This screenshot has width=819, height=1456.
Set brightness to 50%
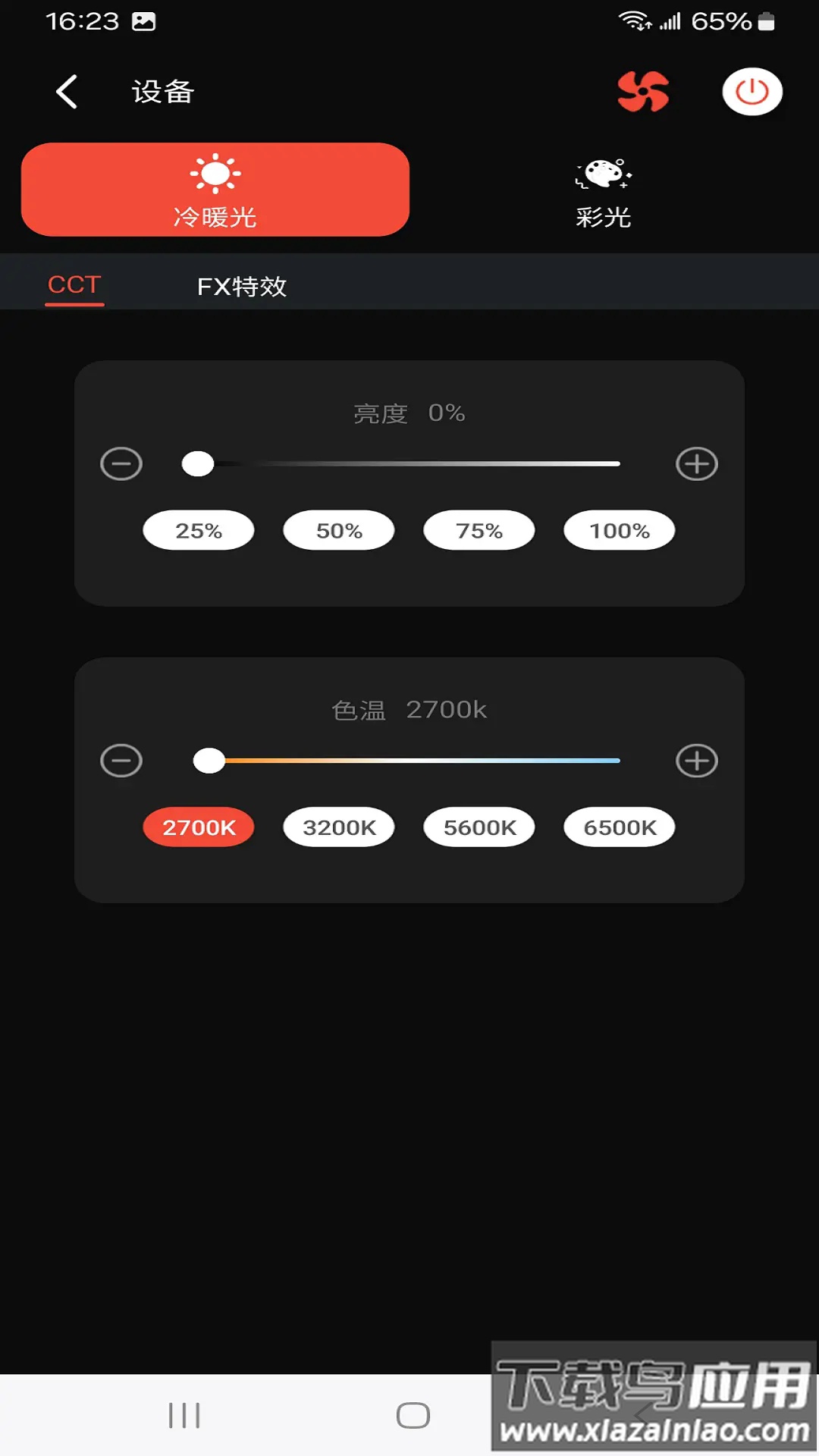338,530
